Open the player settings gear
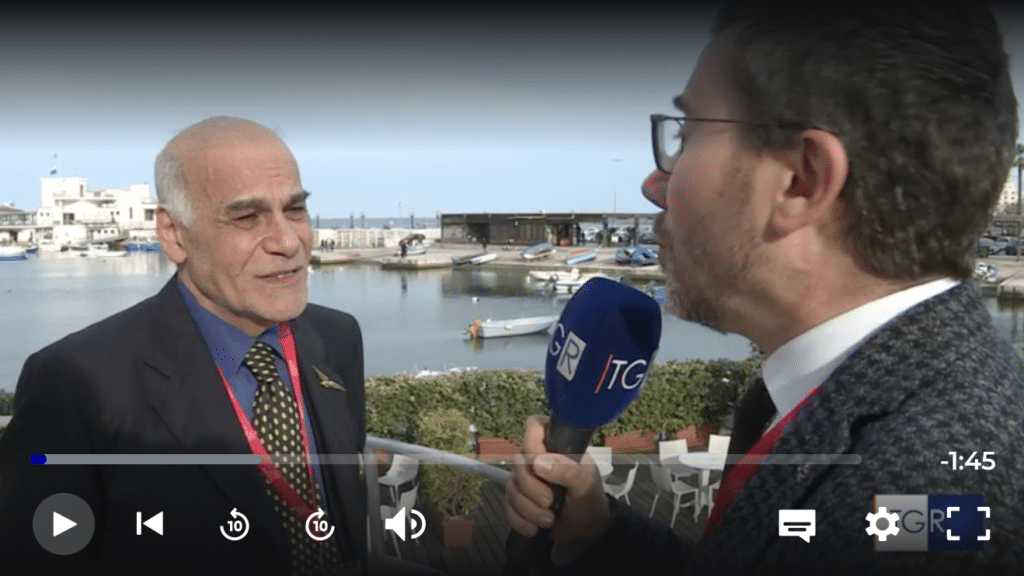The image size is (1024, 576). (882, 524)
